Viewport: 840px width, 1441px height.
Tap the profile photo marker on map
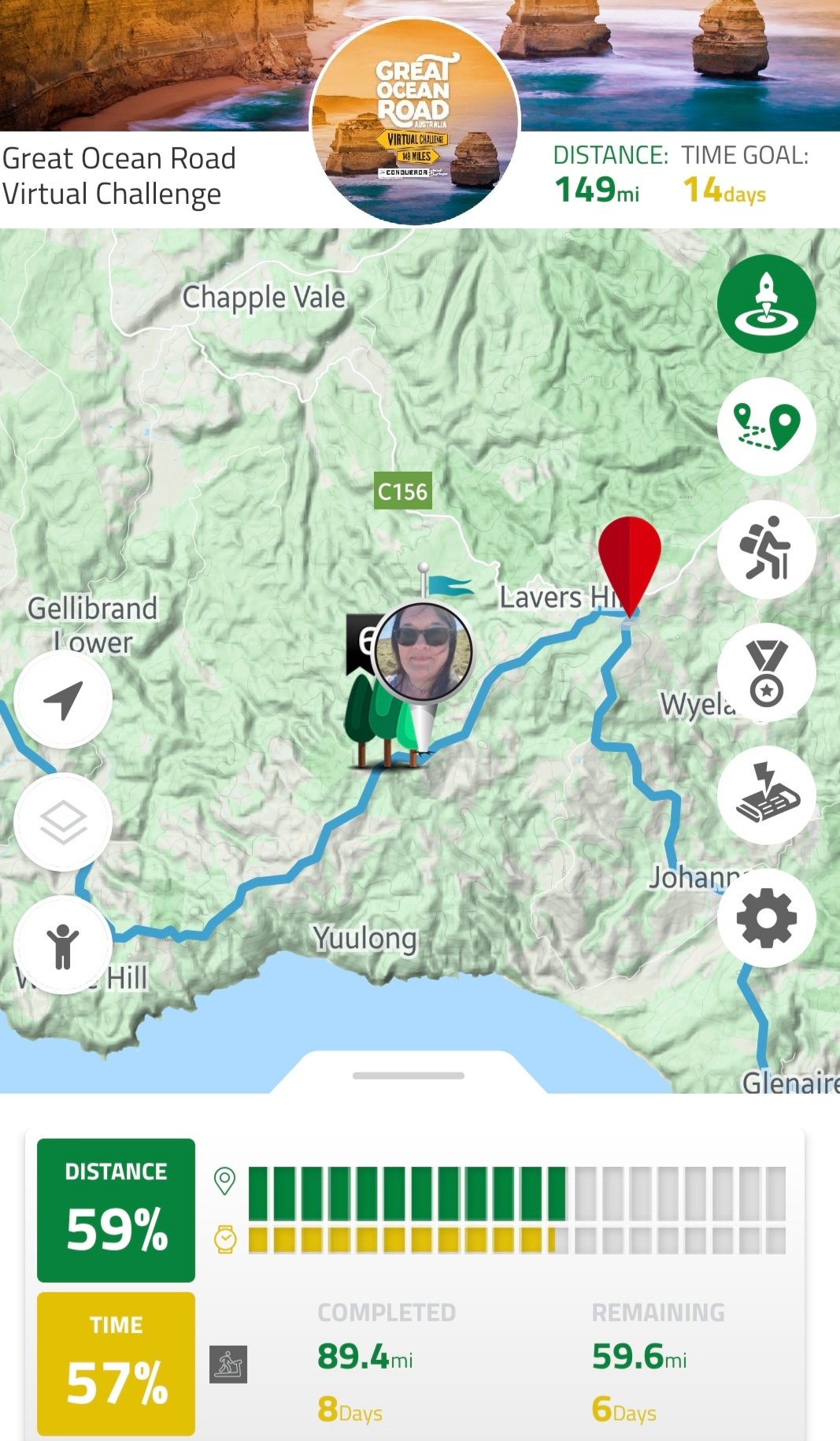(x=424, y=652)
